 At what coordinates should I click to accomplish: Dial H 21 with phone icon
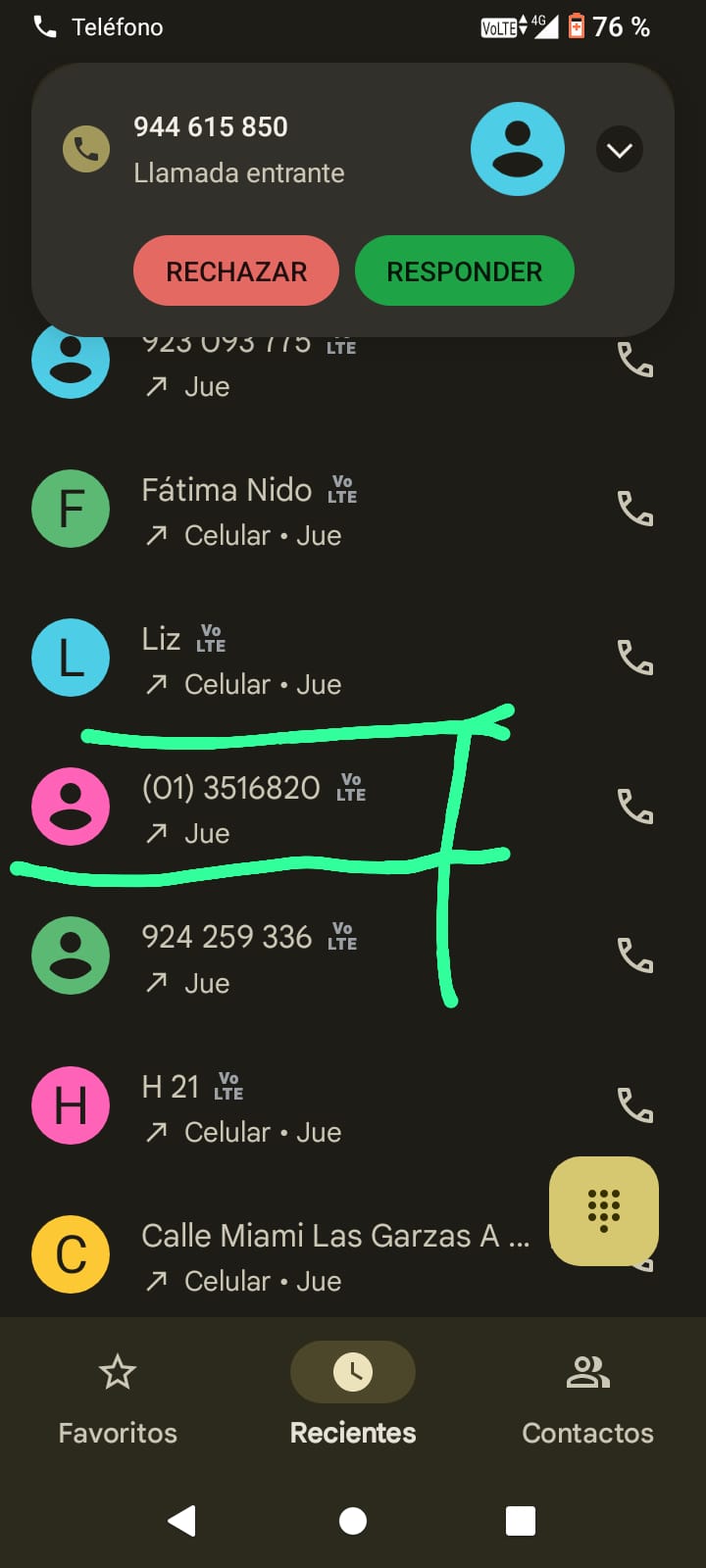click(x=634, y=1105)
